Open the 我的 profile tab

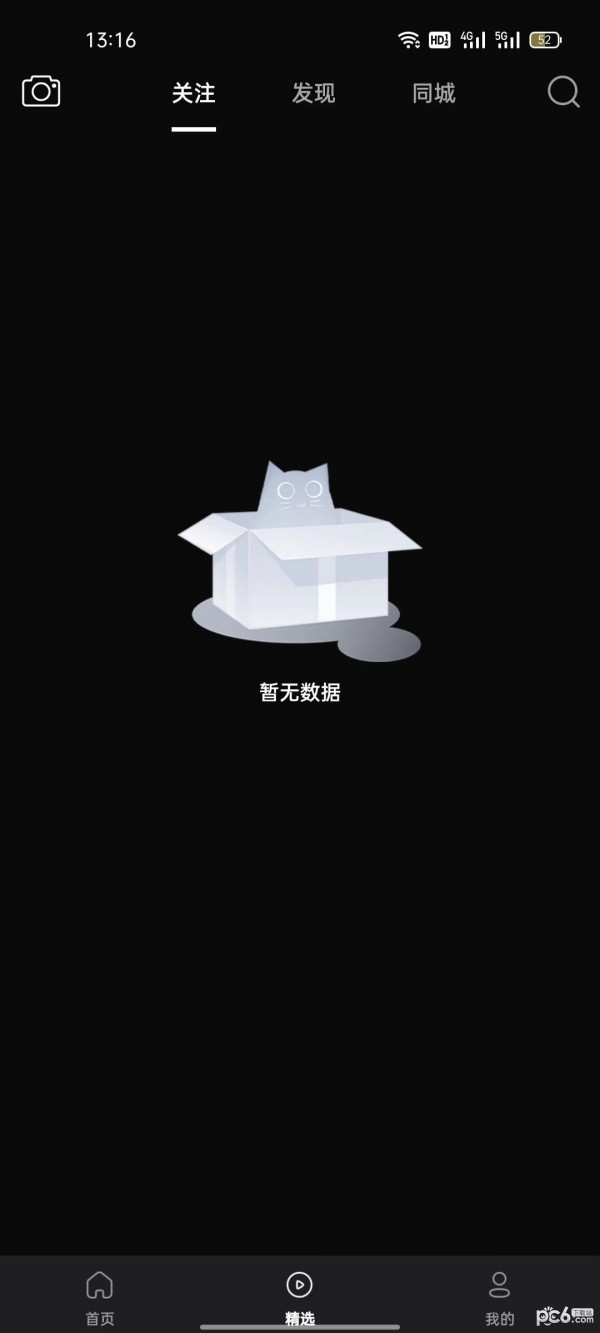coord(499,1296)
